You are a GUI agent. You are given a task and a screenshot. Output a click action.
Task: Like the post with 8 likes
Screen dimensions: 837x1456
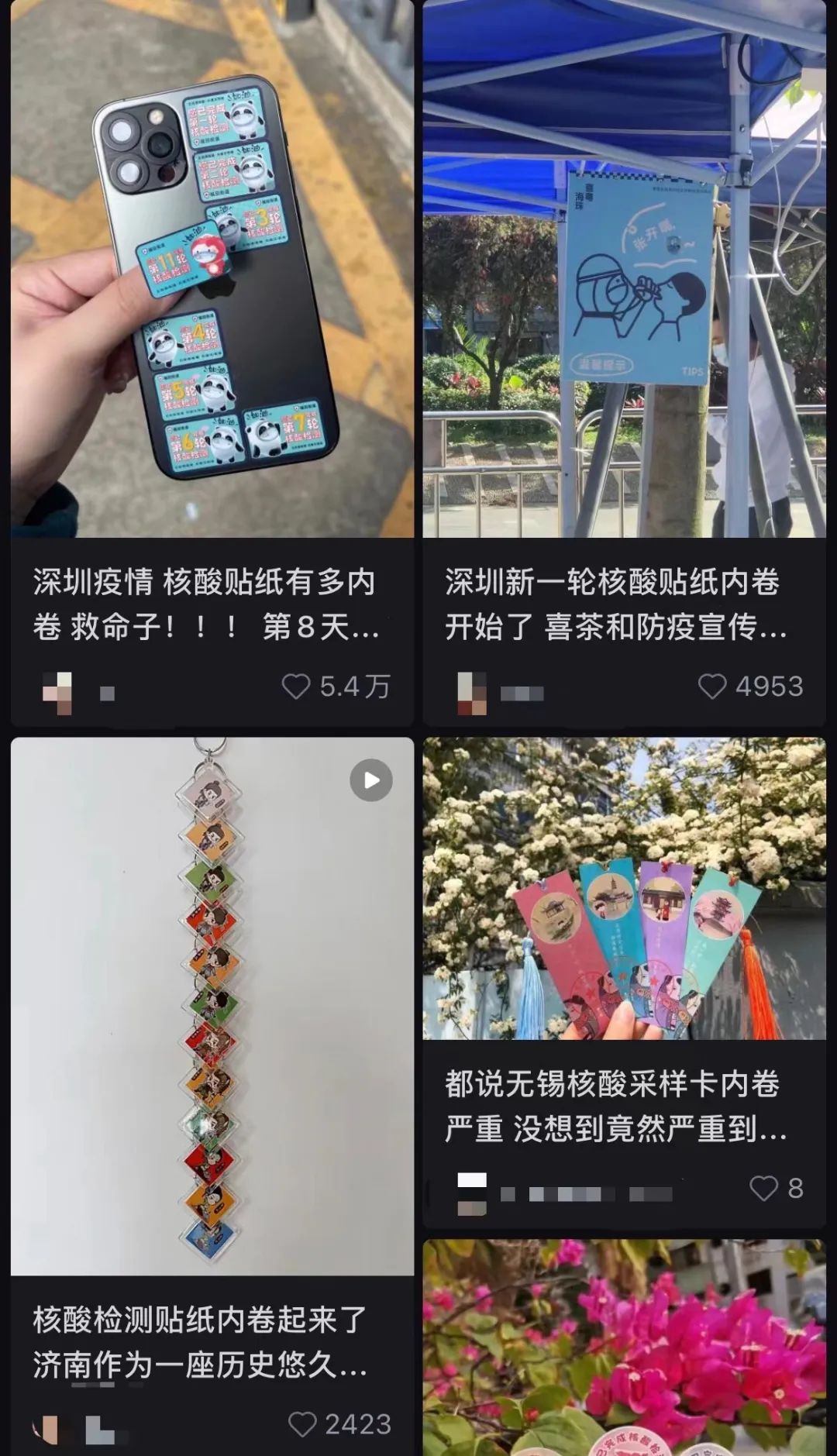click(763, 1188)
